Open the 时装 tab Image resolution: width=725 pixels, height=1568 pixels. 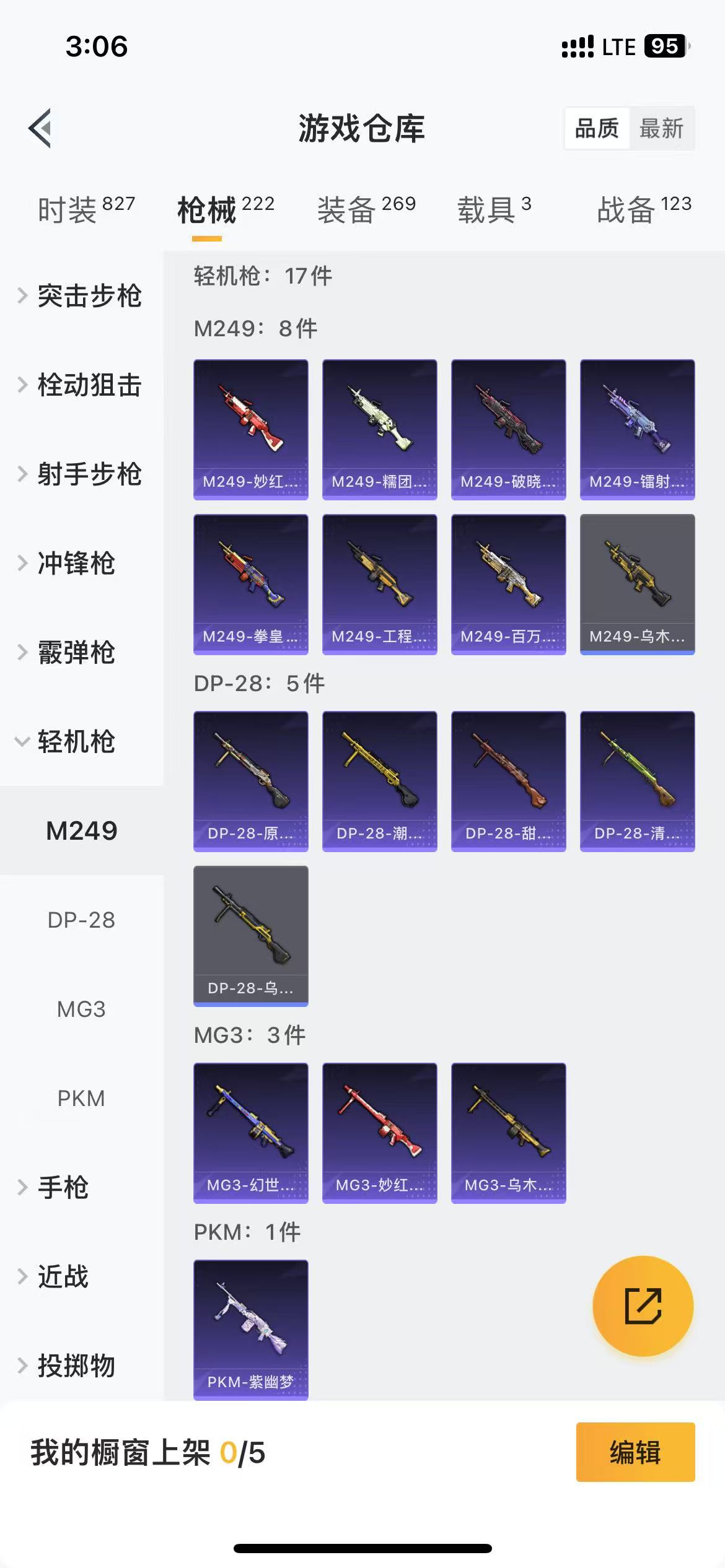tap(86, 209)
